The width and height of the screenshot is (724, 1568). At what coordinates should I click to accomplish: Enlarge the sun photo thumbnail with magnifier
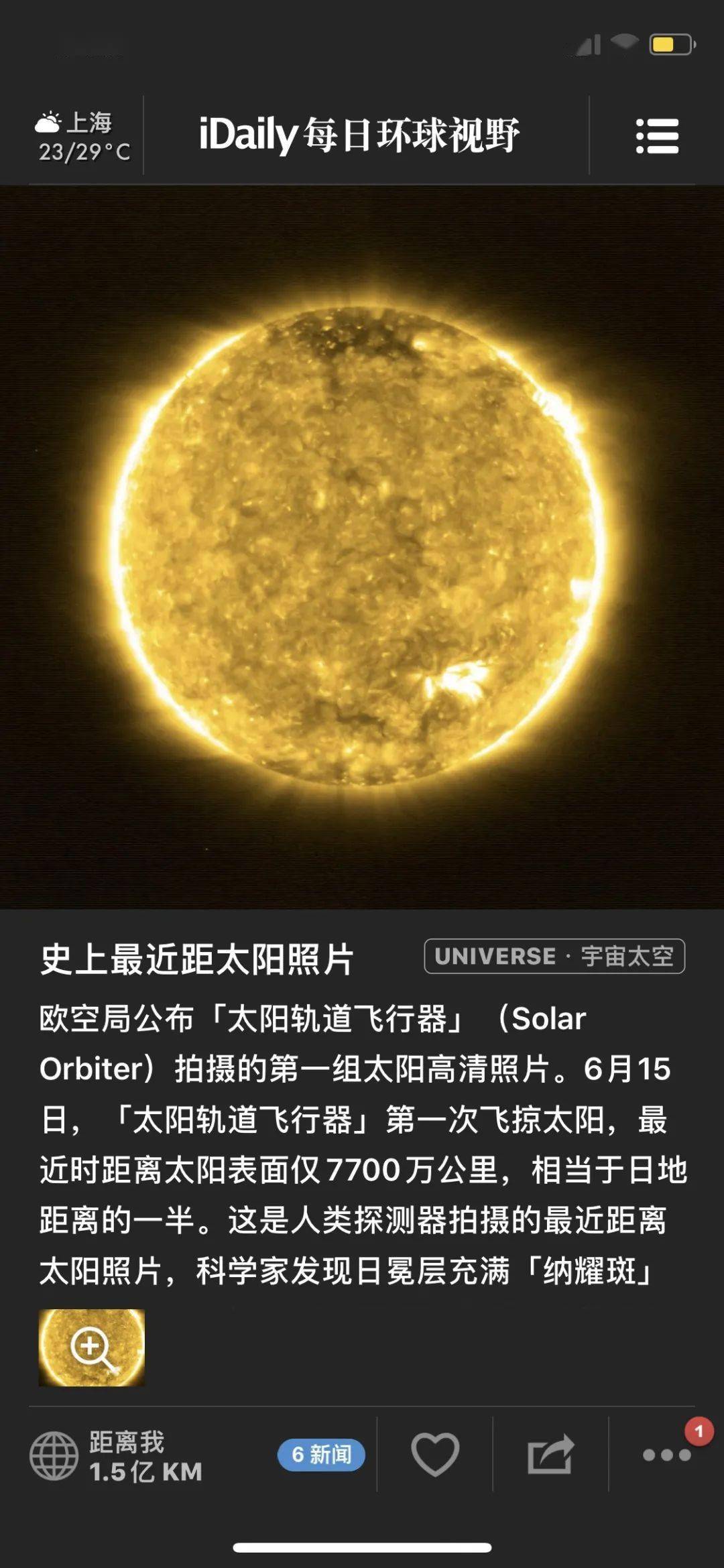tap(92, 1347)
